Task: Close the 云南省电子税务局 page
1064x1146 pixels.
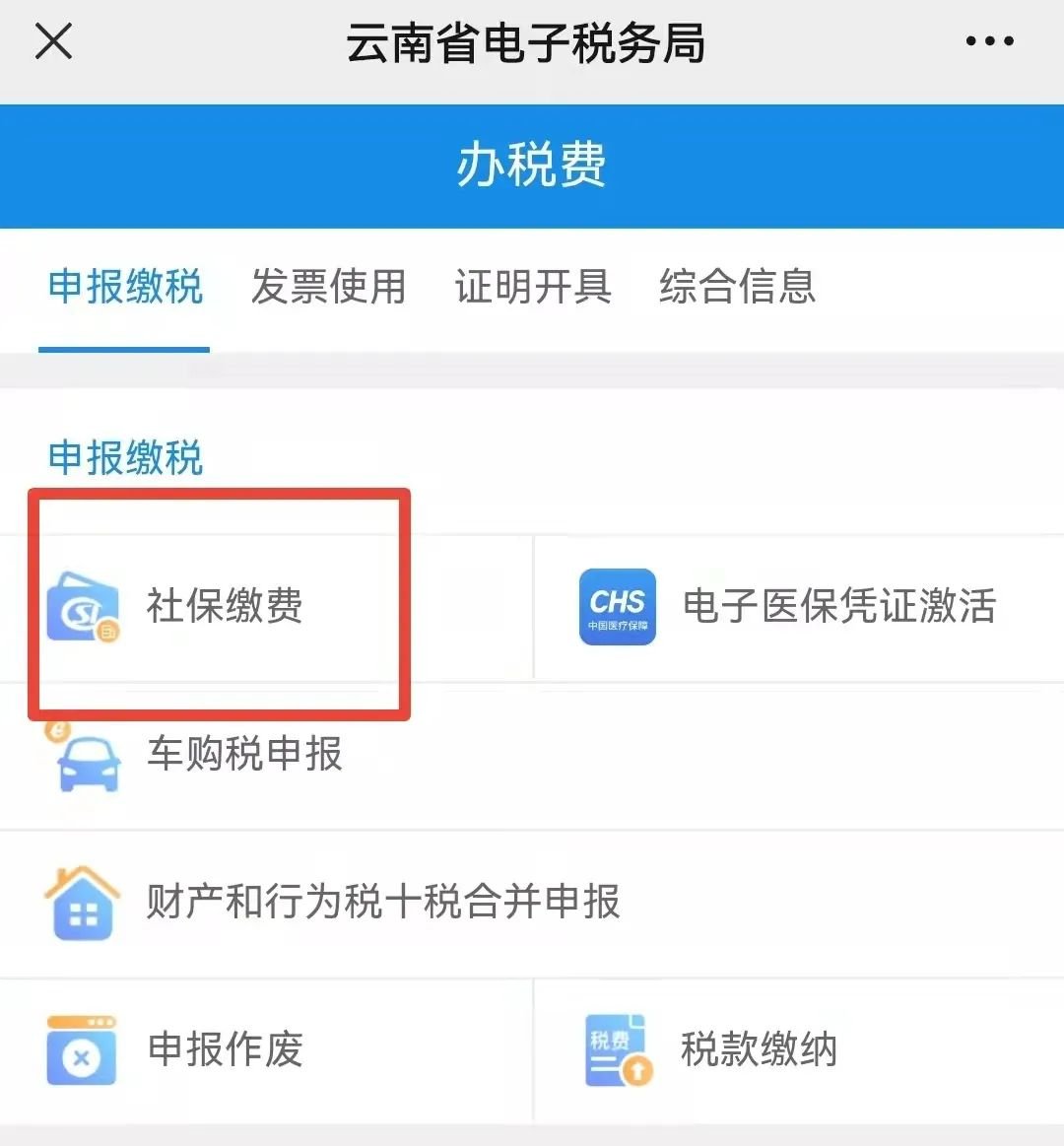Action: pyautogui.click(x=53, y=41)
